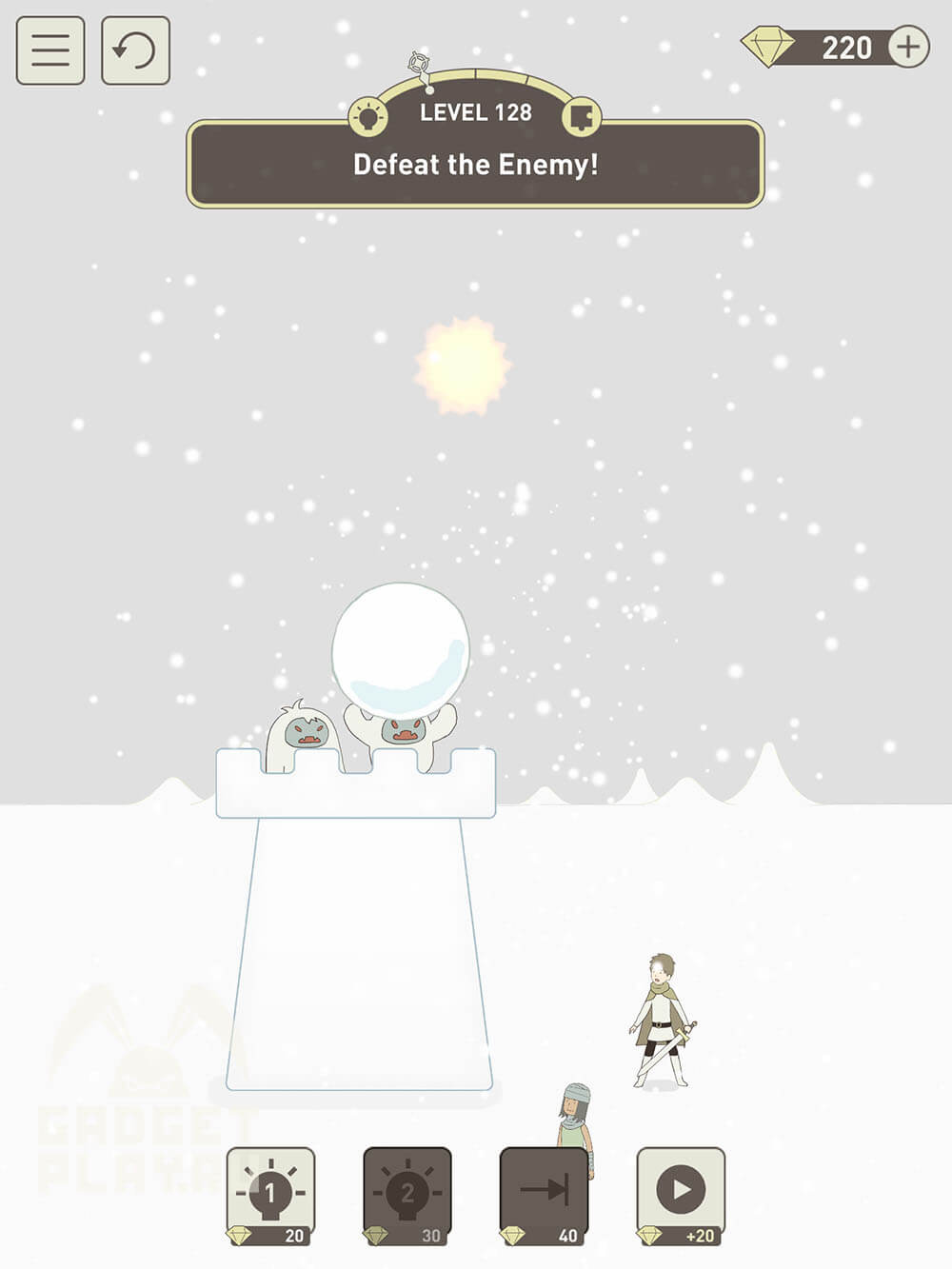The width and height of the screenshot is (952, 1269).
Task: Skip level for 40 gems
Action: tap(544, 1196)
